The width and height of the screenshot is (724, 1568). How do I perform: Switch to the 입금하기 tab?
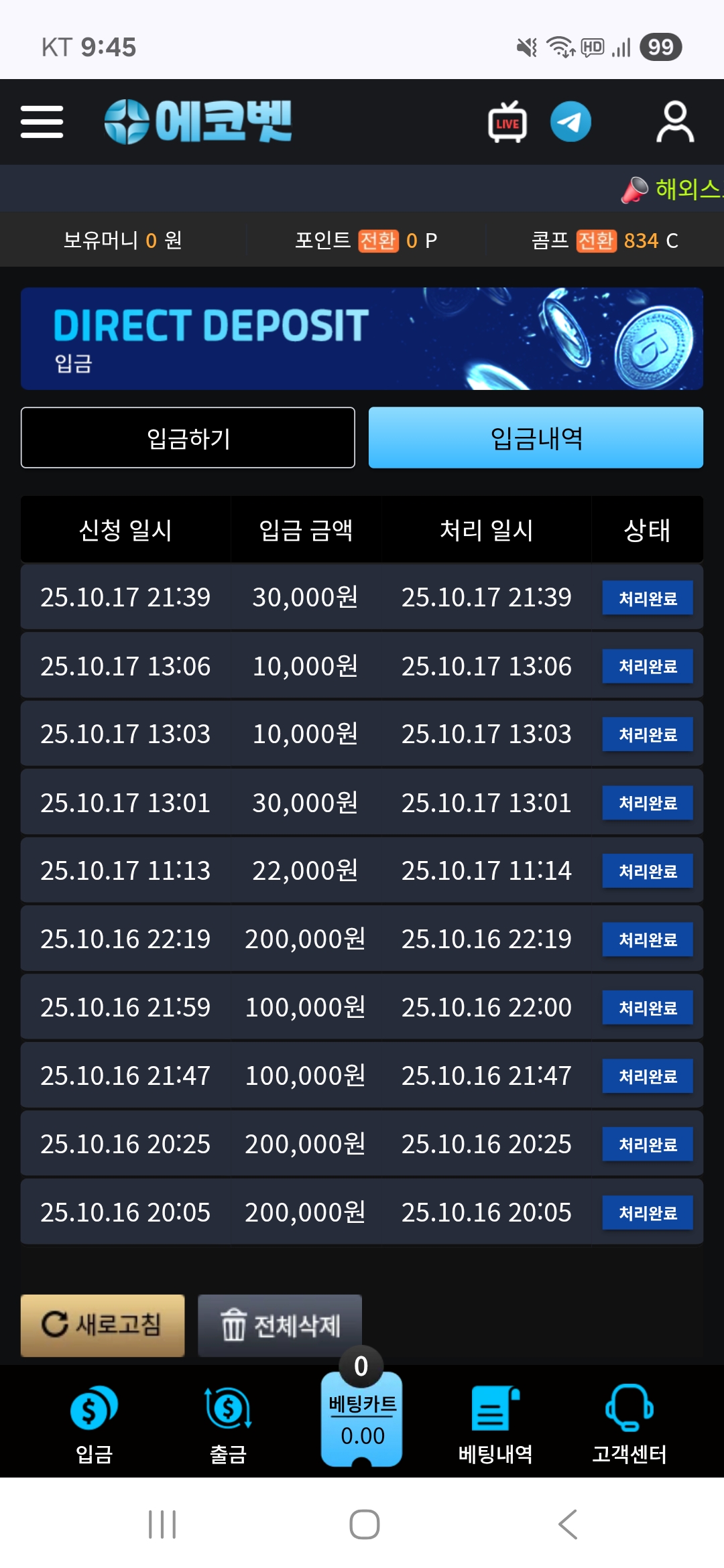pos(188,438)
